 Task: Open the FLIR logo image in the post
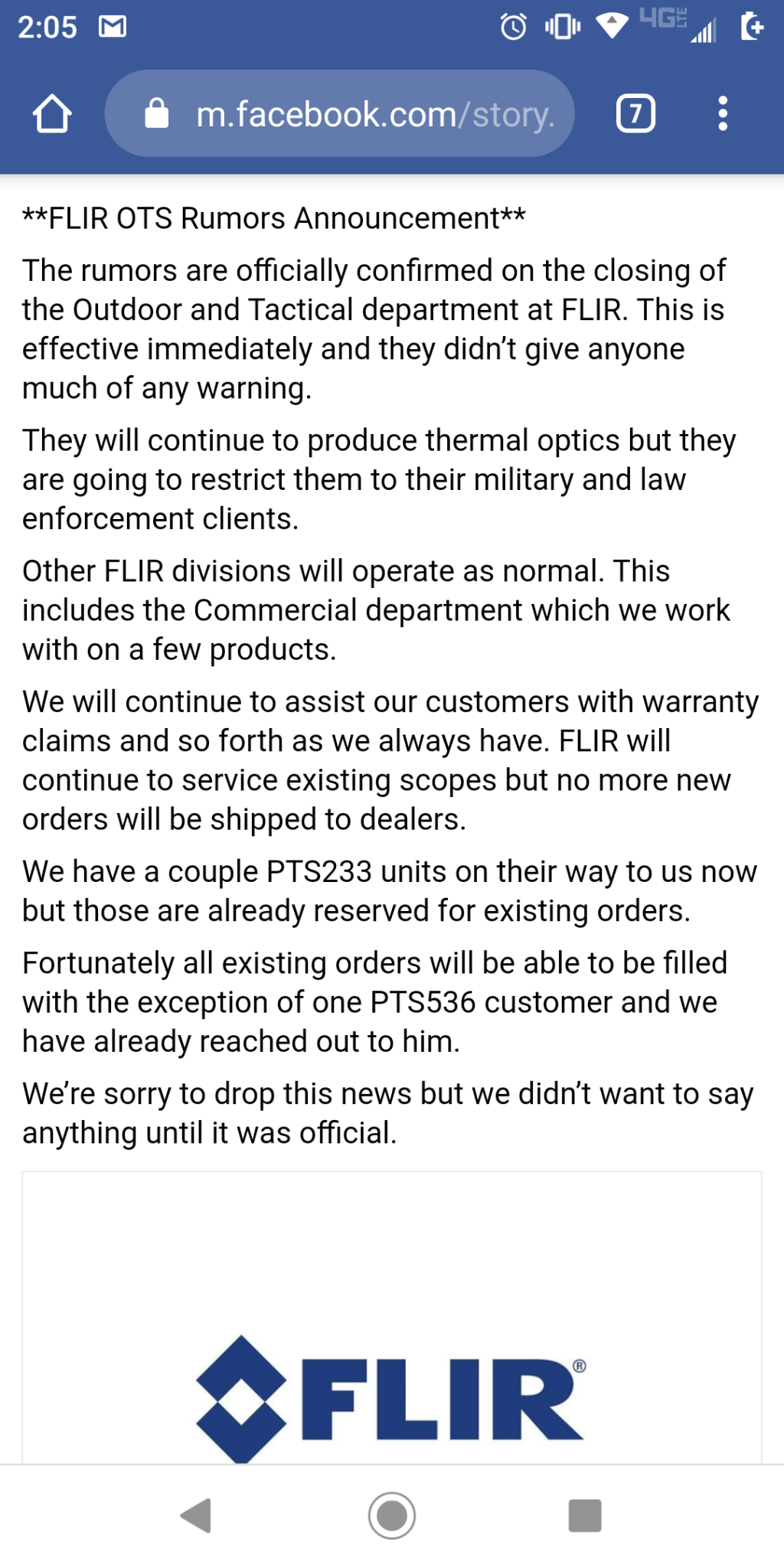(391, 1318)
